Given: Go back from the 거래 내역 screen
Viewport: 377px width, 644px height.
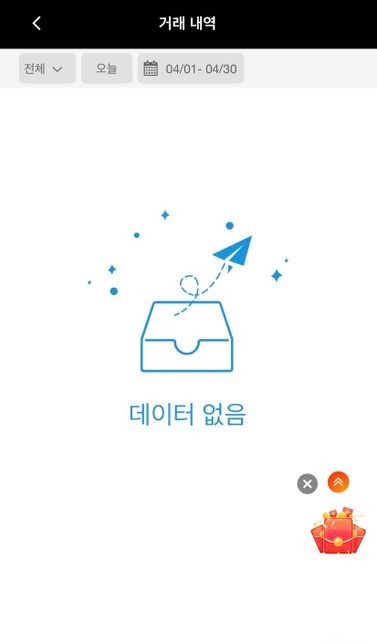Looking at the screenshot, I should [x=37, y=23].
